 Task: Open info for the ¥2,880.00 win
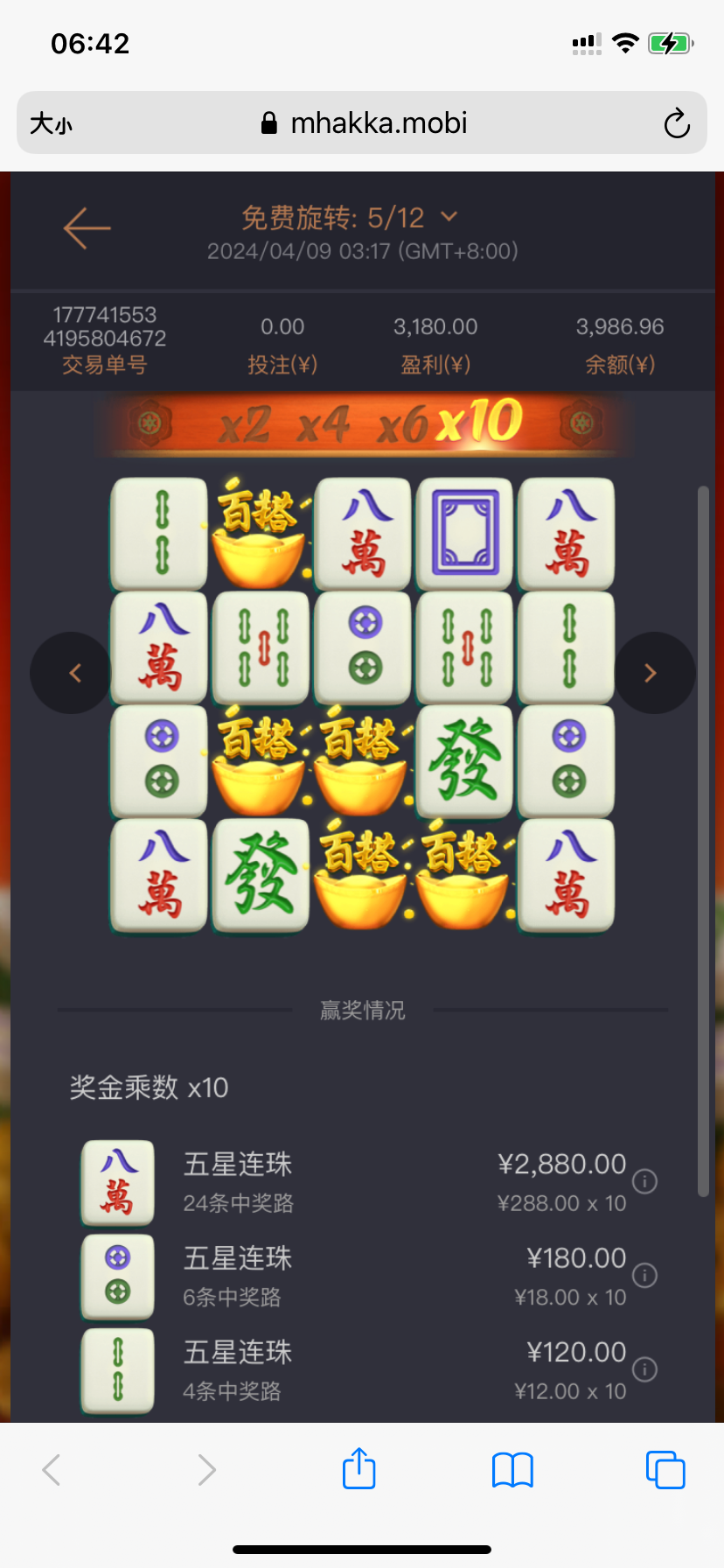click(644, 1181)
